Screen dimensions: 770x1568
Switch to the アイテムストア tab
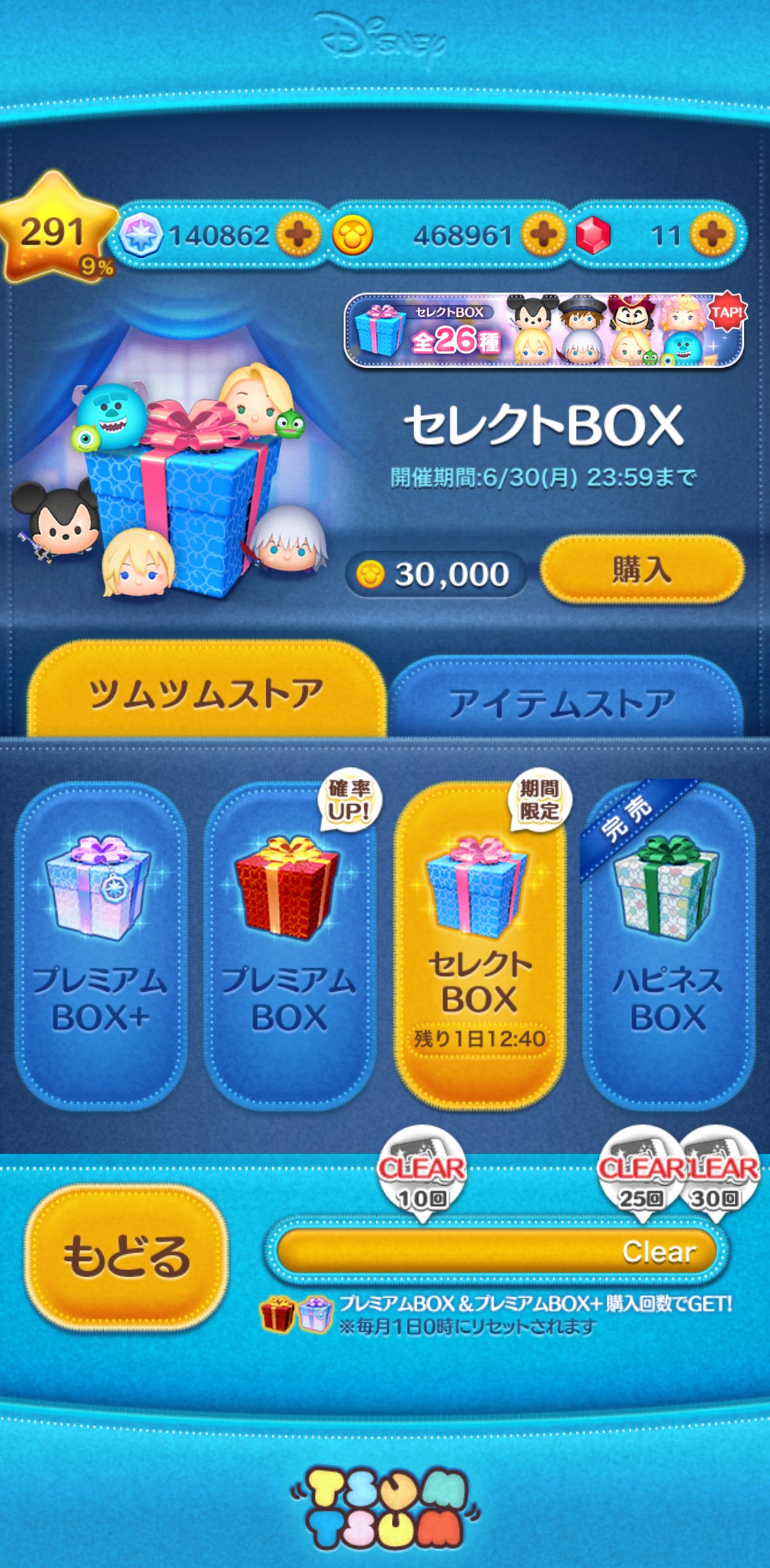click(564, 701)
